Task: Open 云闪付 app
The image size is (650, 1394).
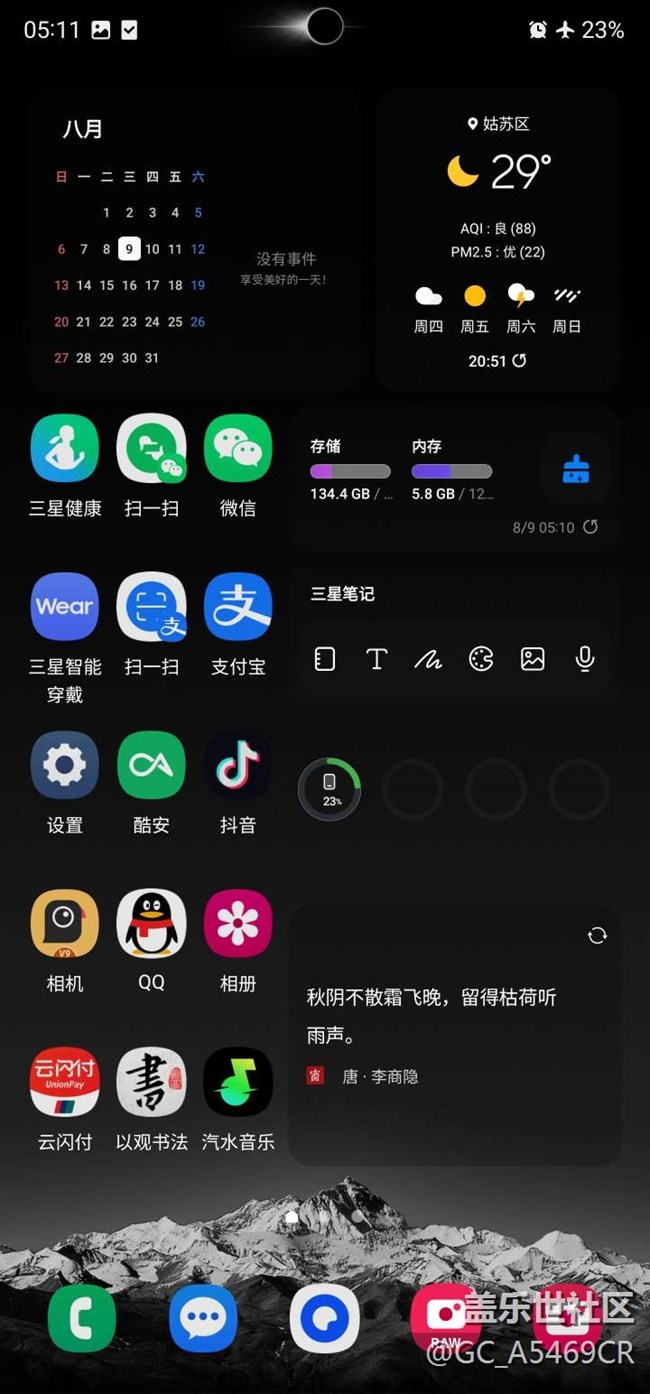Action: (65, 1082)
